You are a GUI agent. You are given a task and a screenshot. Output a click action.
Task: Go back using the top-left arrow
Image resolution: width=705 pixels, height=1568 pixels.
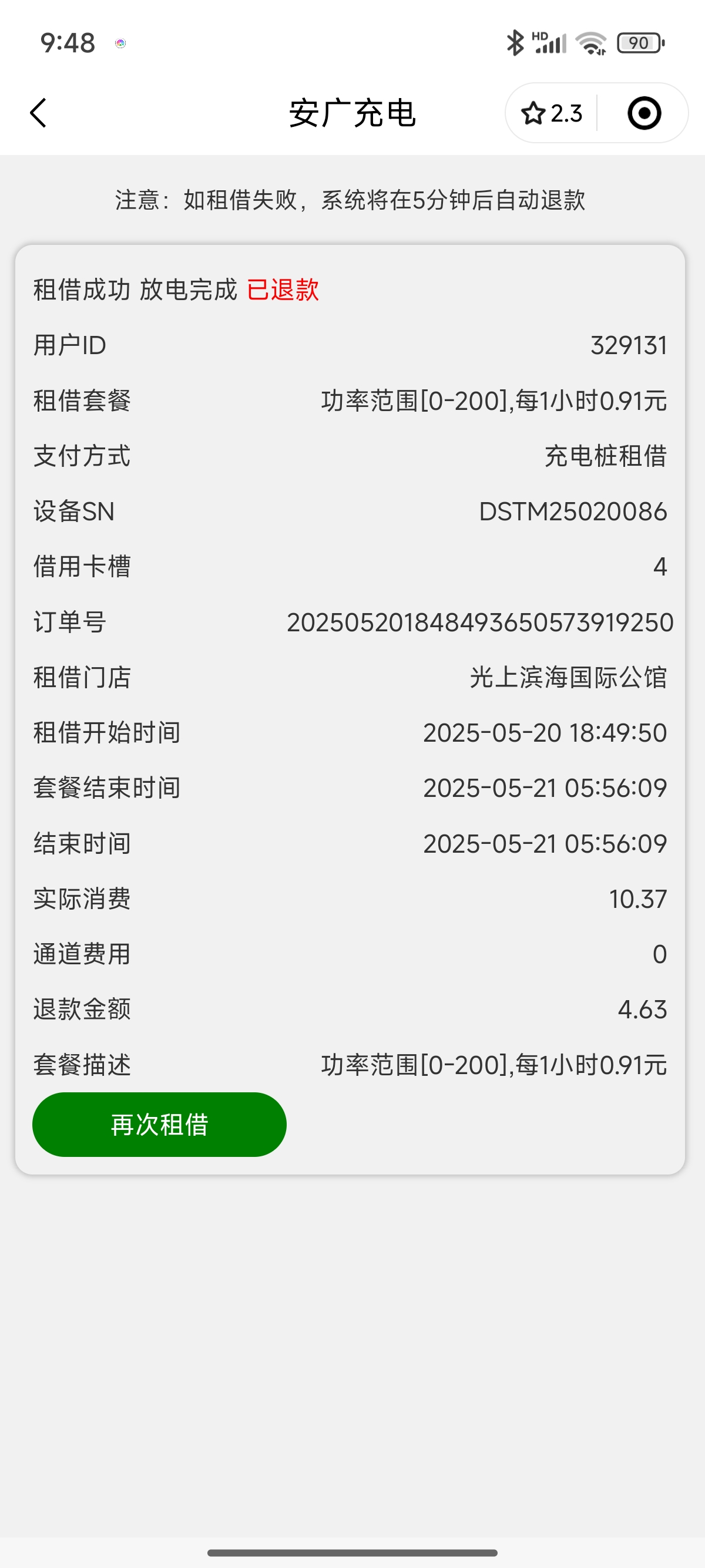click(x=38, y=113)
